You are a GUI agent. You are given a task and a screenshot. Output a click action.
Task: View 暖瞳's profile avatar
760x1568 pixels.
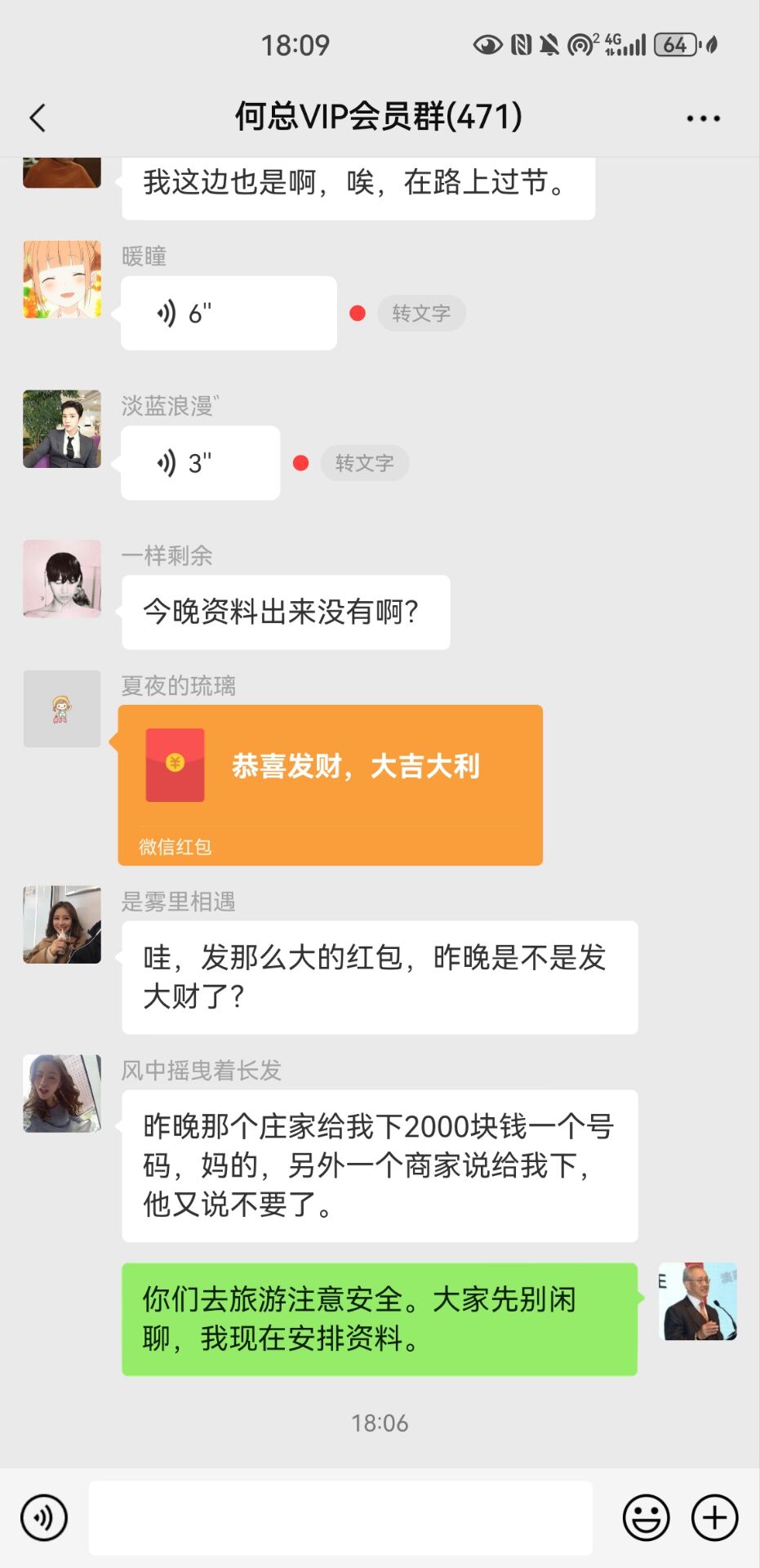click(62, 279)
